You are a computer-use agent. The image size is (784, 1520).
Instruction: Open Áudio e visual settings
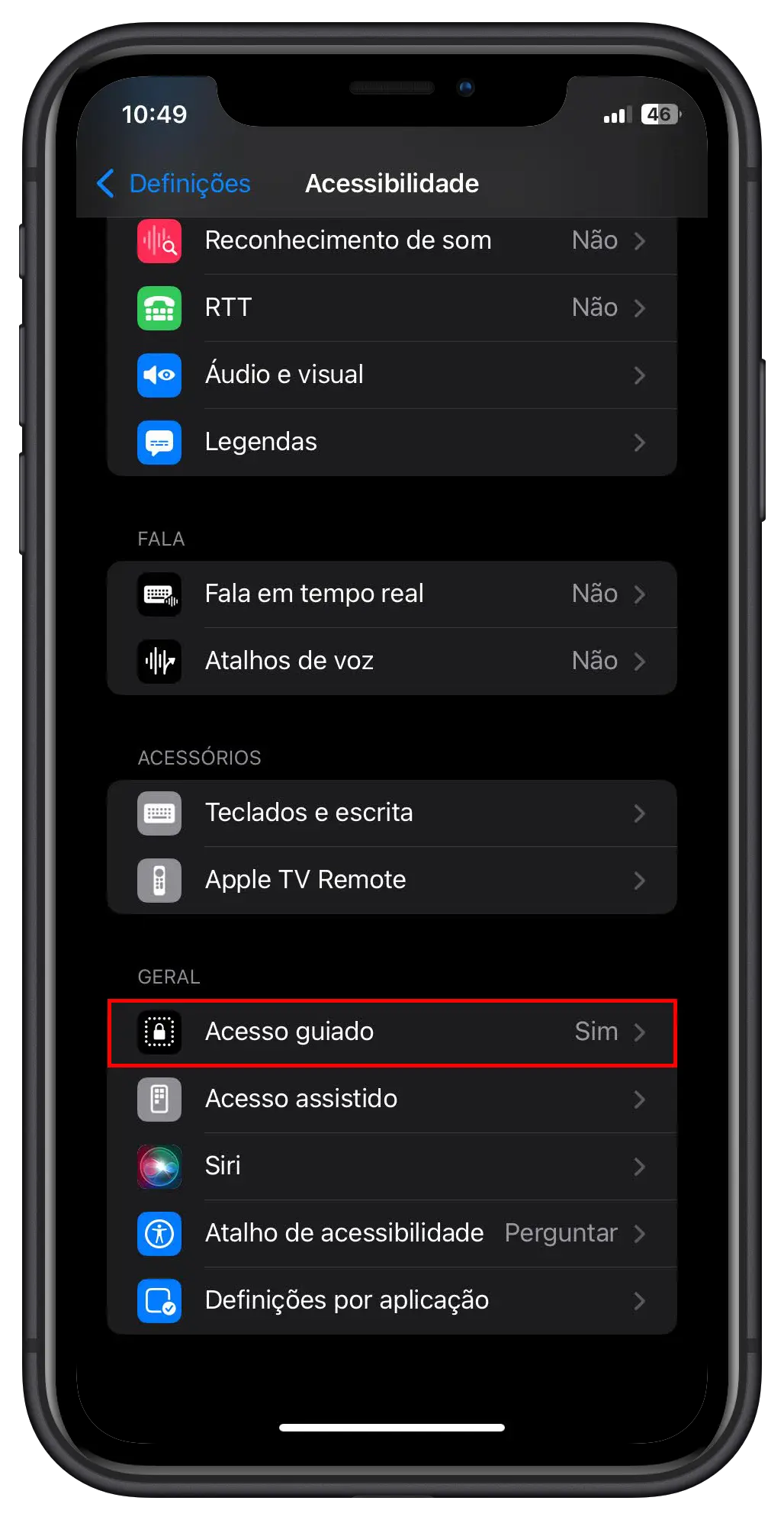(x=391, y=375)
